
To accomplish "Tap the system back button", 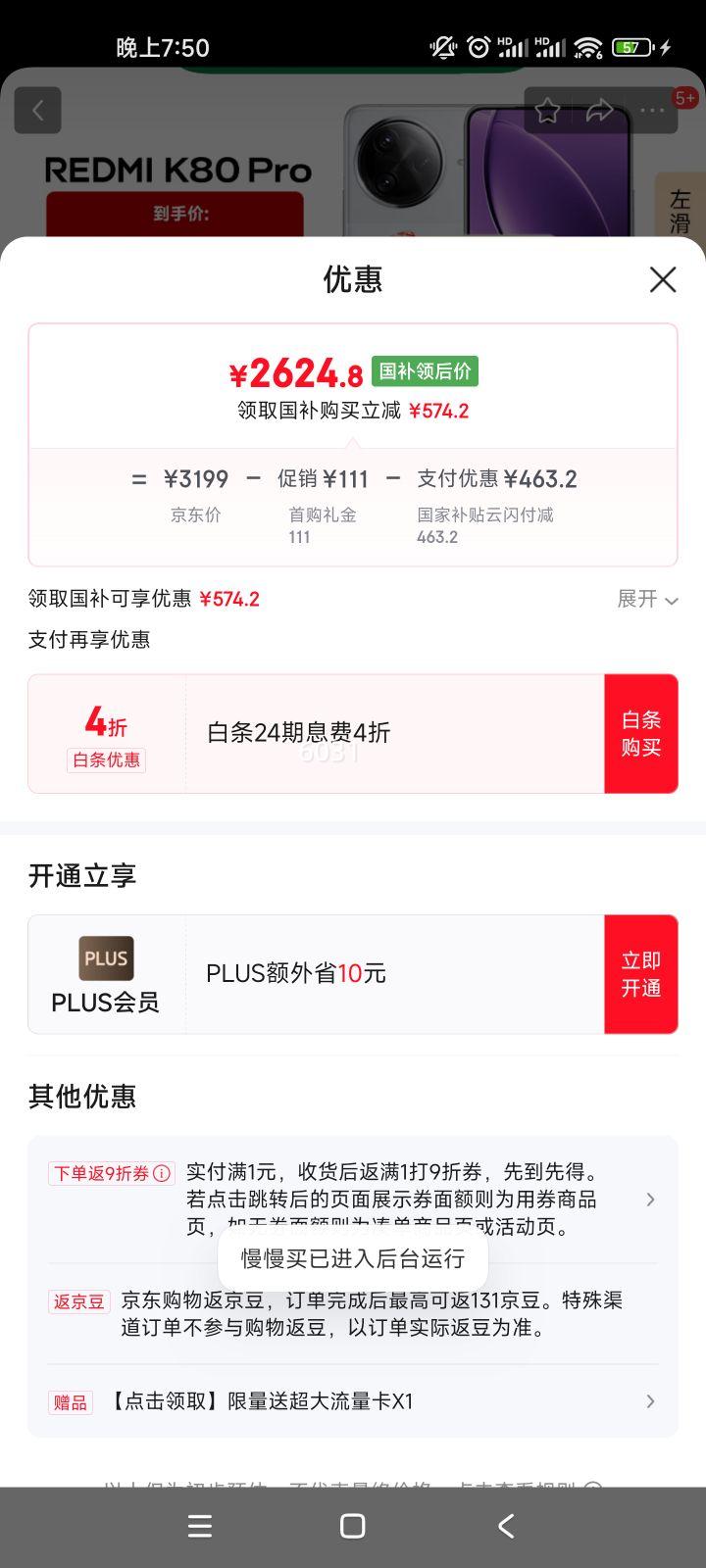I will (x=506, y=1526).
